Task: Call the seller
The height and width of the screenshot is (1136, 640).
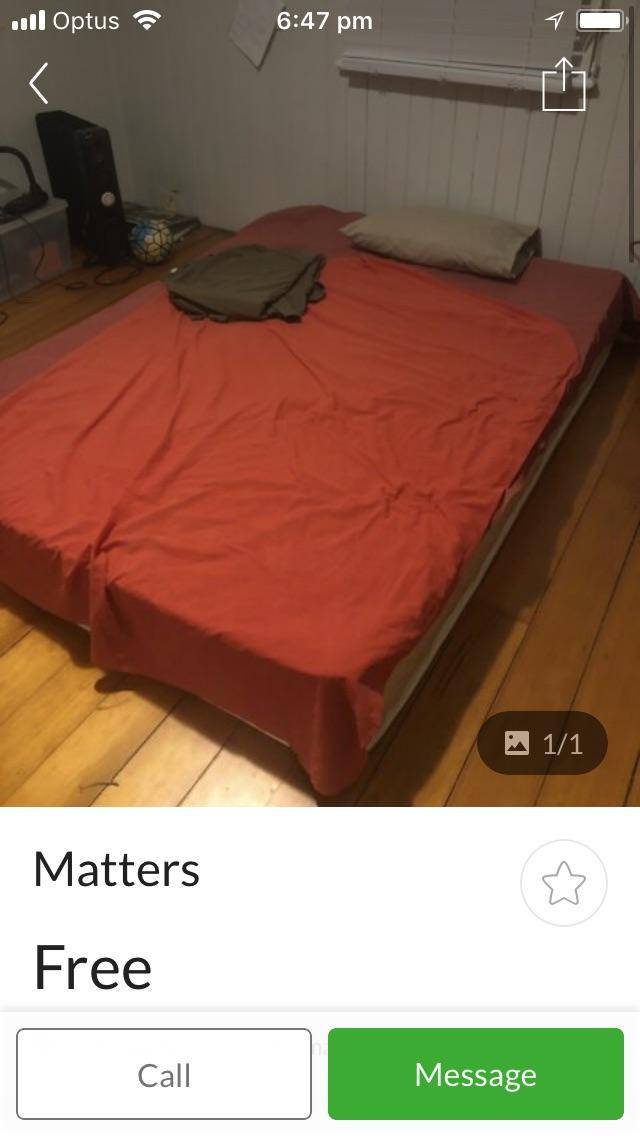Action: point(164,1075)
